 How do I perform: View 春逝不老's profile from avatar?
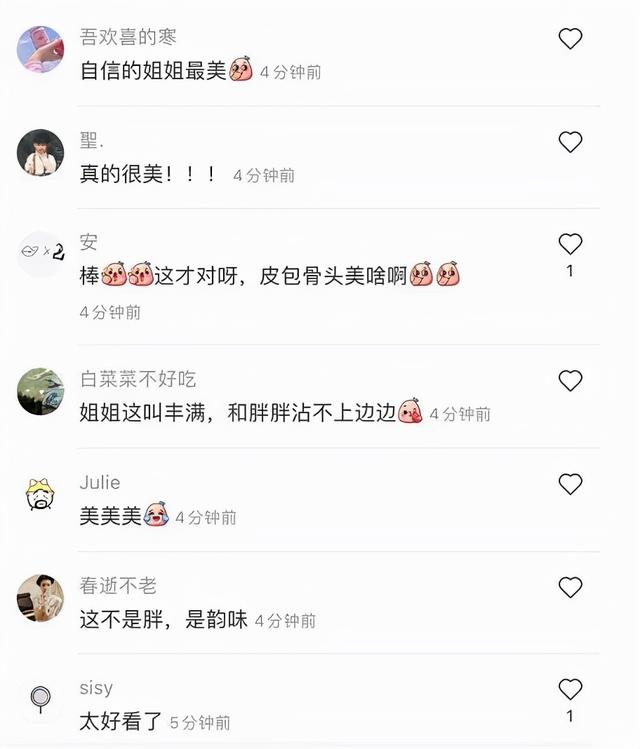pos(41,597)
